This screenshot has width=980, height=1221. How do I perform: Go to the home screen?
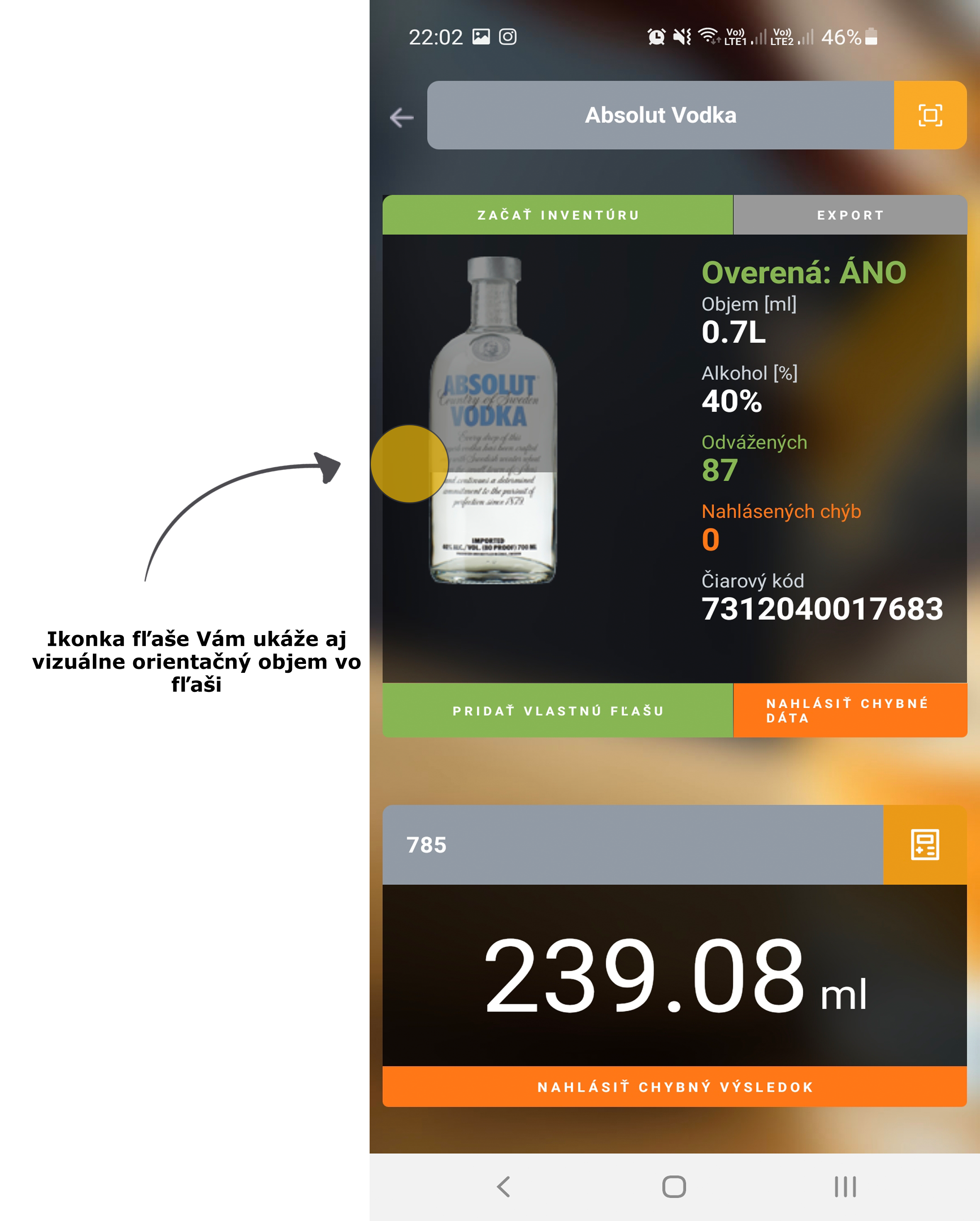point(674,1187)
